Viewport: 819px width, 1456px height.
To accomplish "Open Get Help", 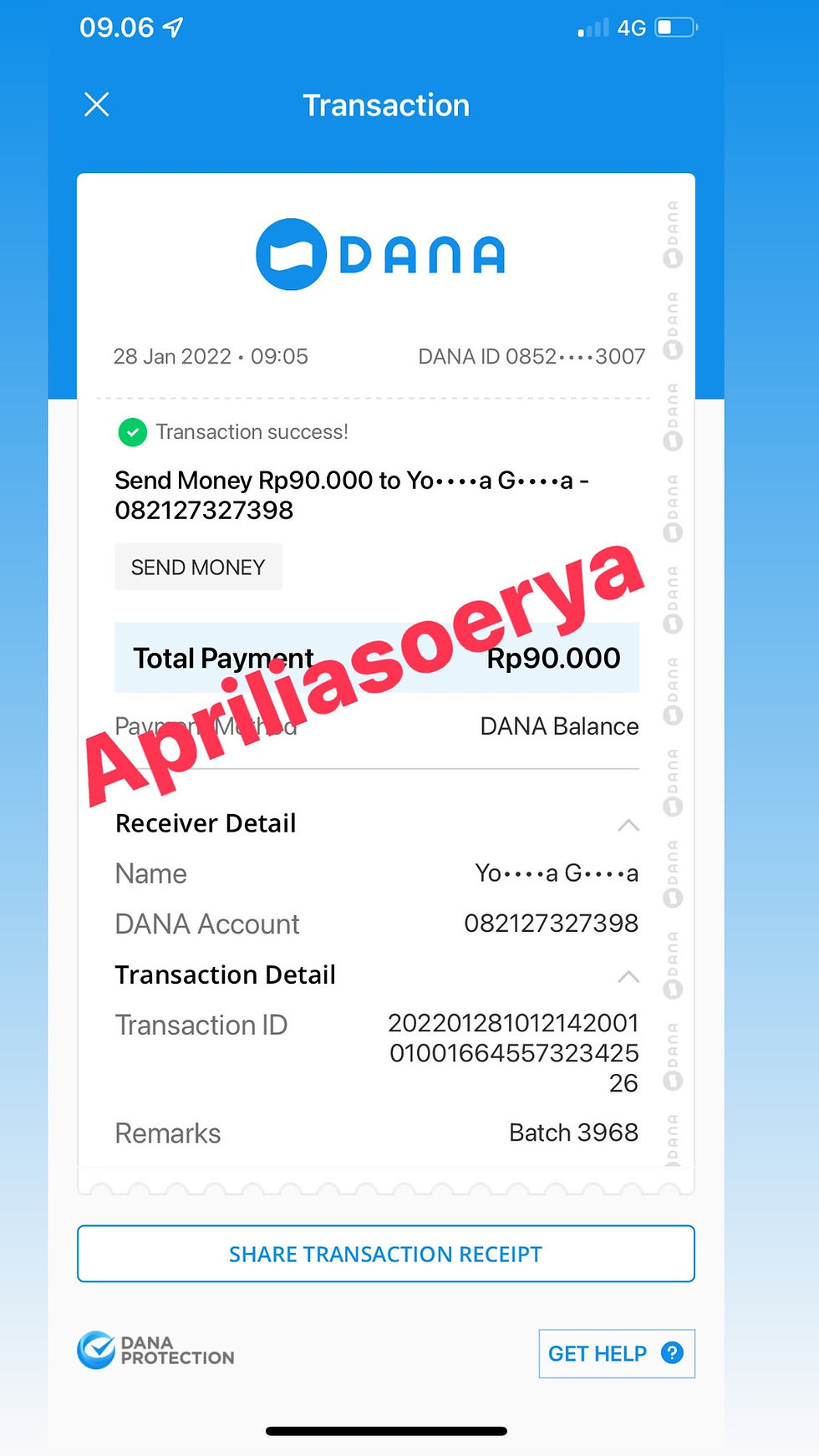I will 617,1353.
